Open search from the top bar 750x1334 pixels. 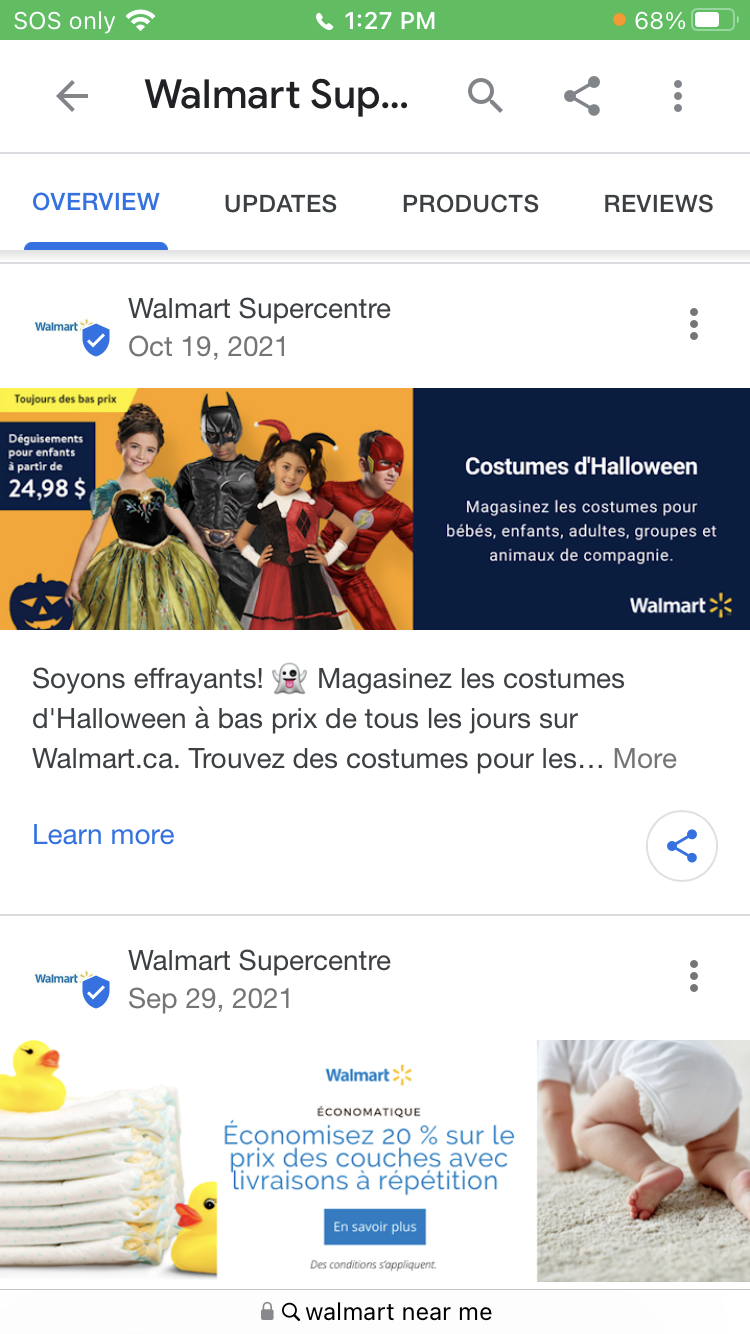pos(485,96)
